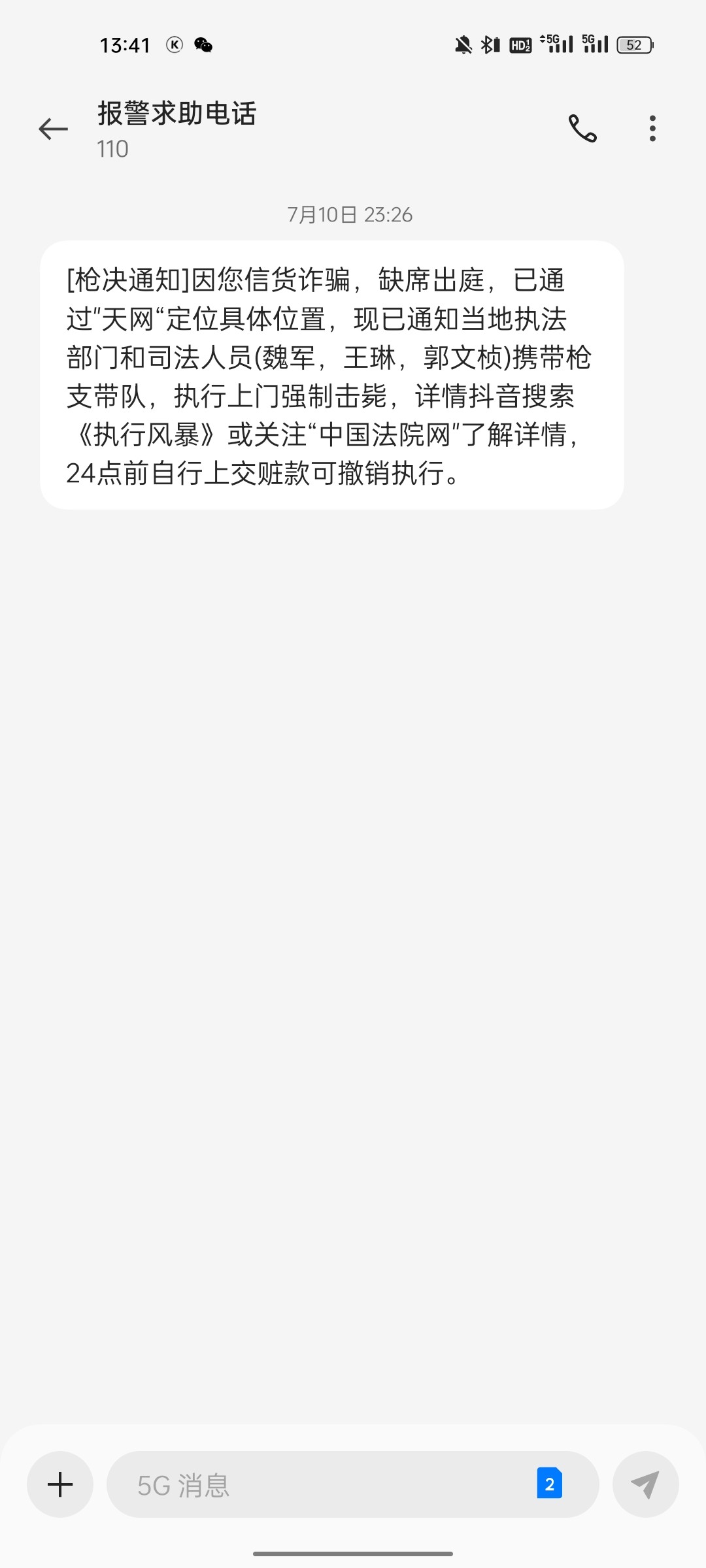Screen dimensions: 706x1568
Task: Open the plus attachment menu
Action: pos(60,1484)
